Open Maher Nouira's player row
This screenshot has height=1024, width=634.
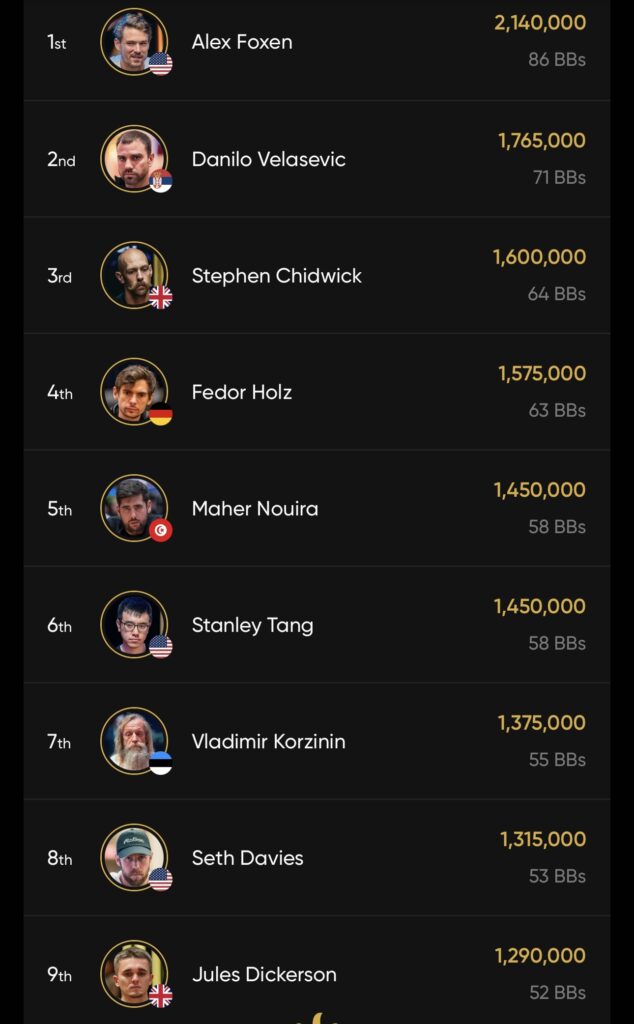point(255,509)
